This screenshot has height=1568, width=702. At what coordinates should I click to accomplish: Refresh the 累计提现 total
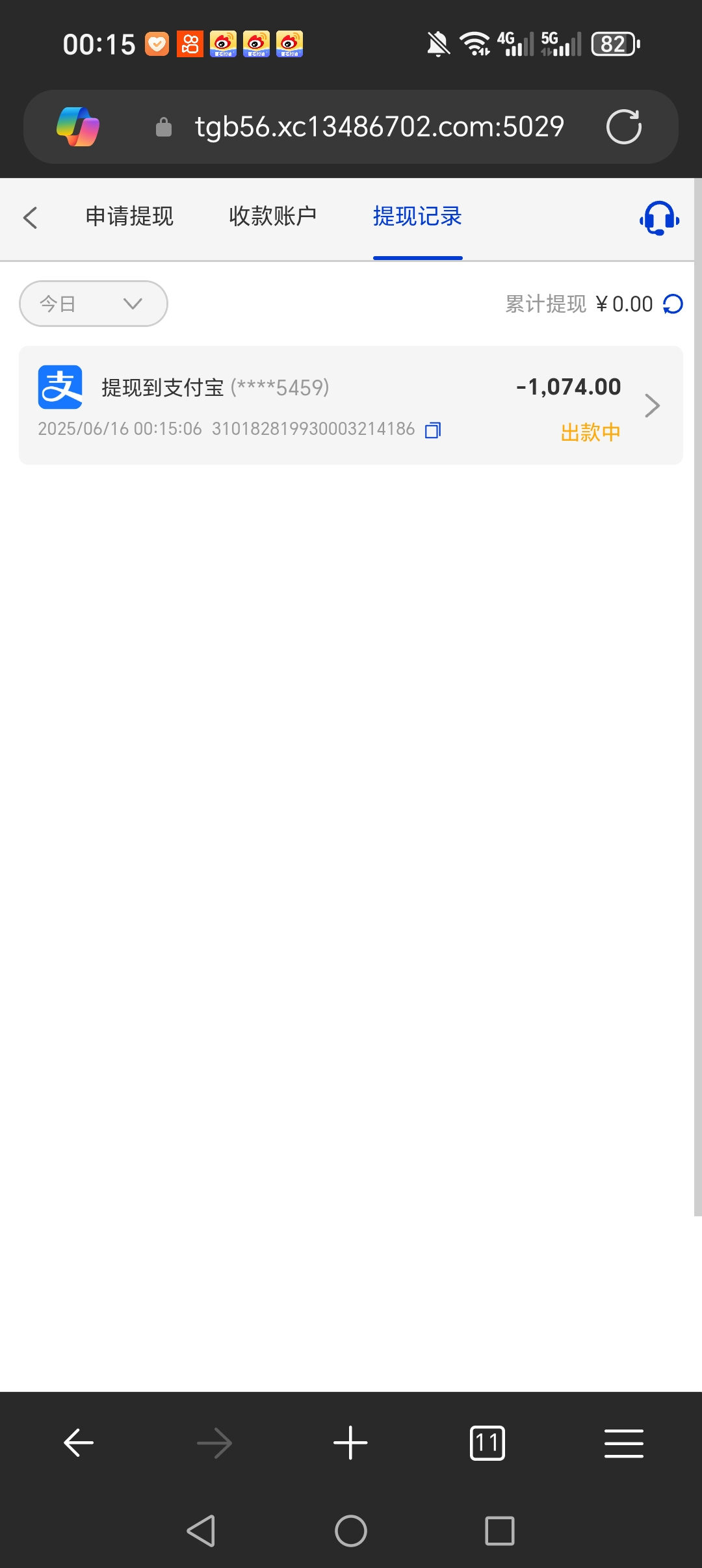(x=673, y=304)
